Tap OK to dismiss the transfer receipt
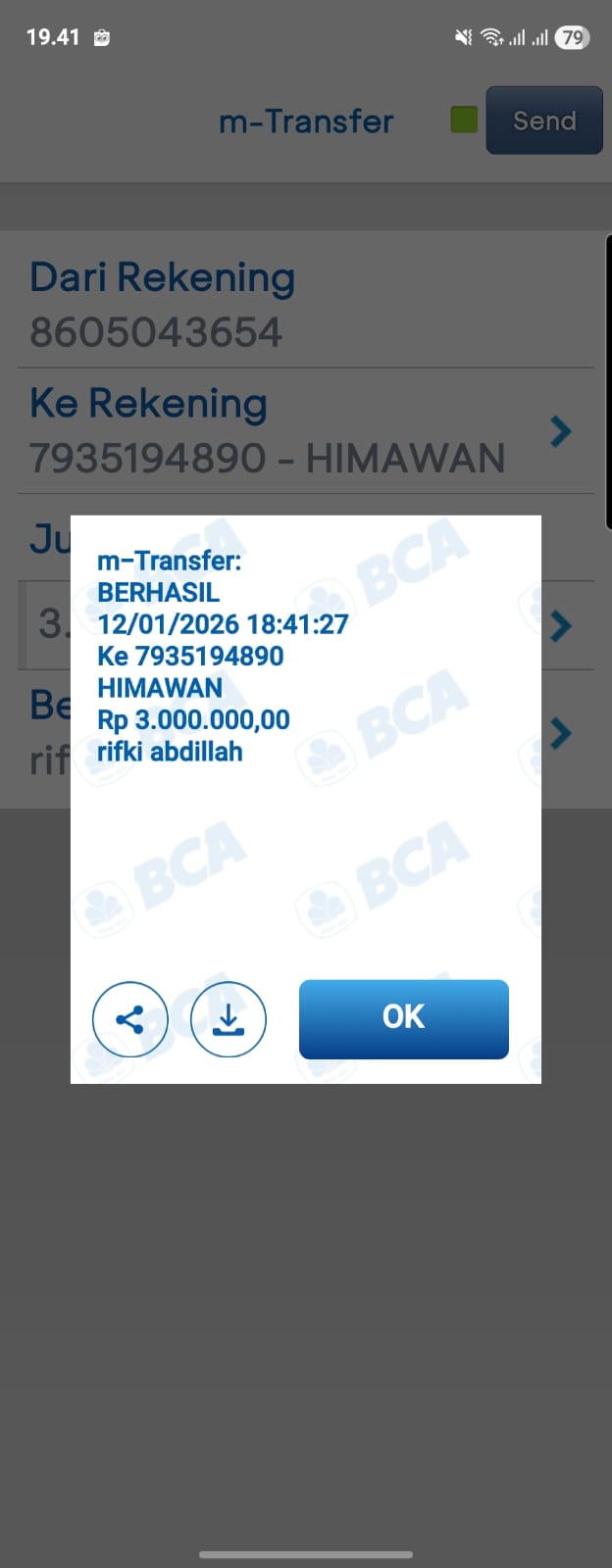This screenshot has width=612, height=1568. point(403,1019)
